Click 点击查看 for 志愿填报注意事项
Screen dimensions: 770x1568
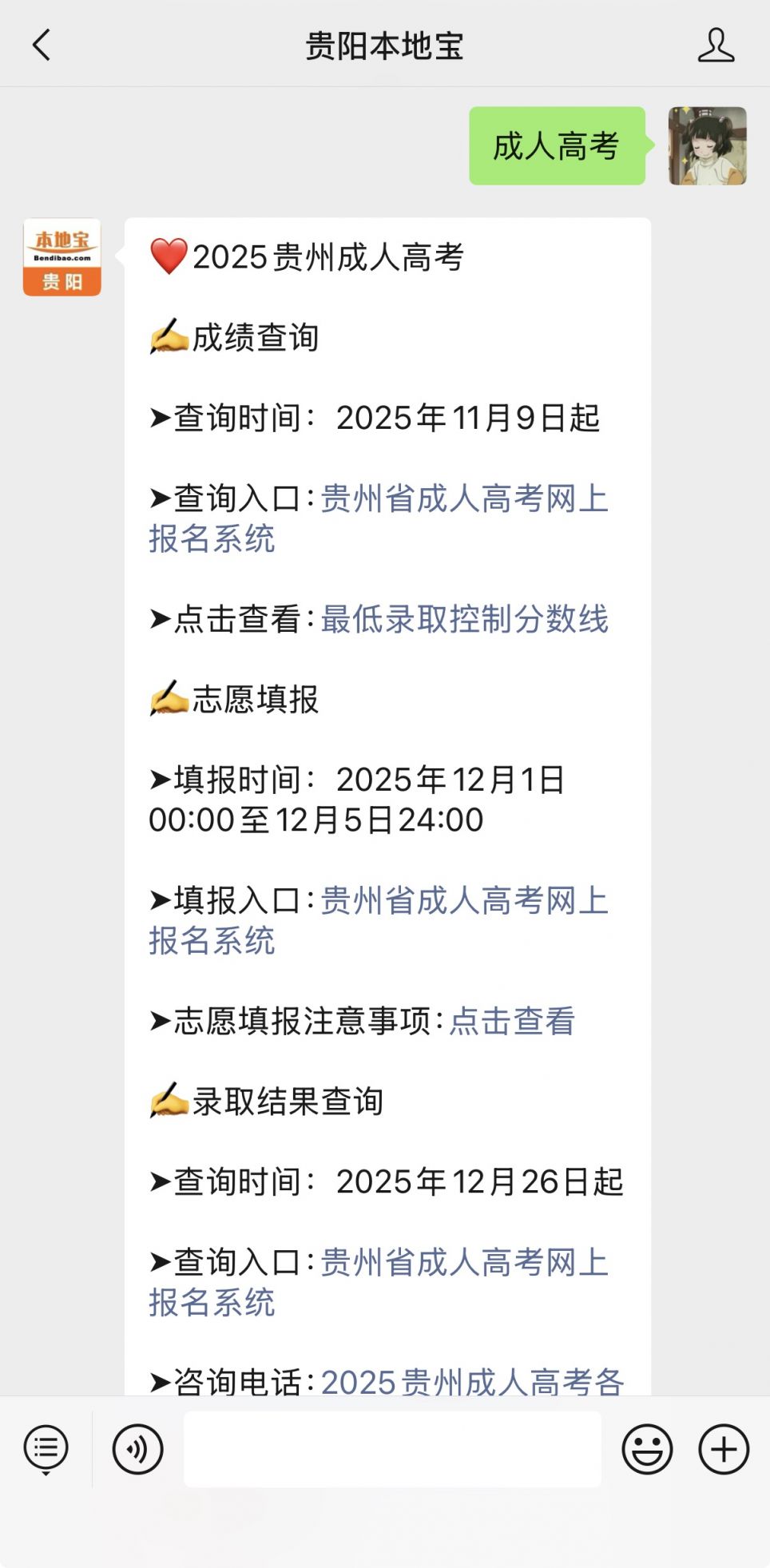tap(514, 1021)
